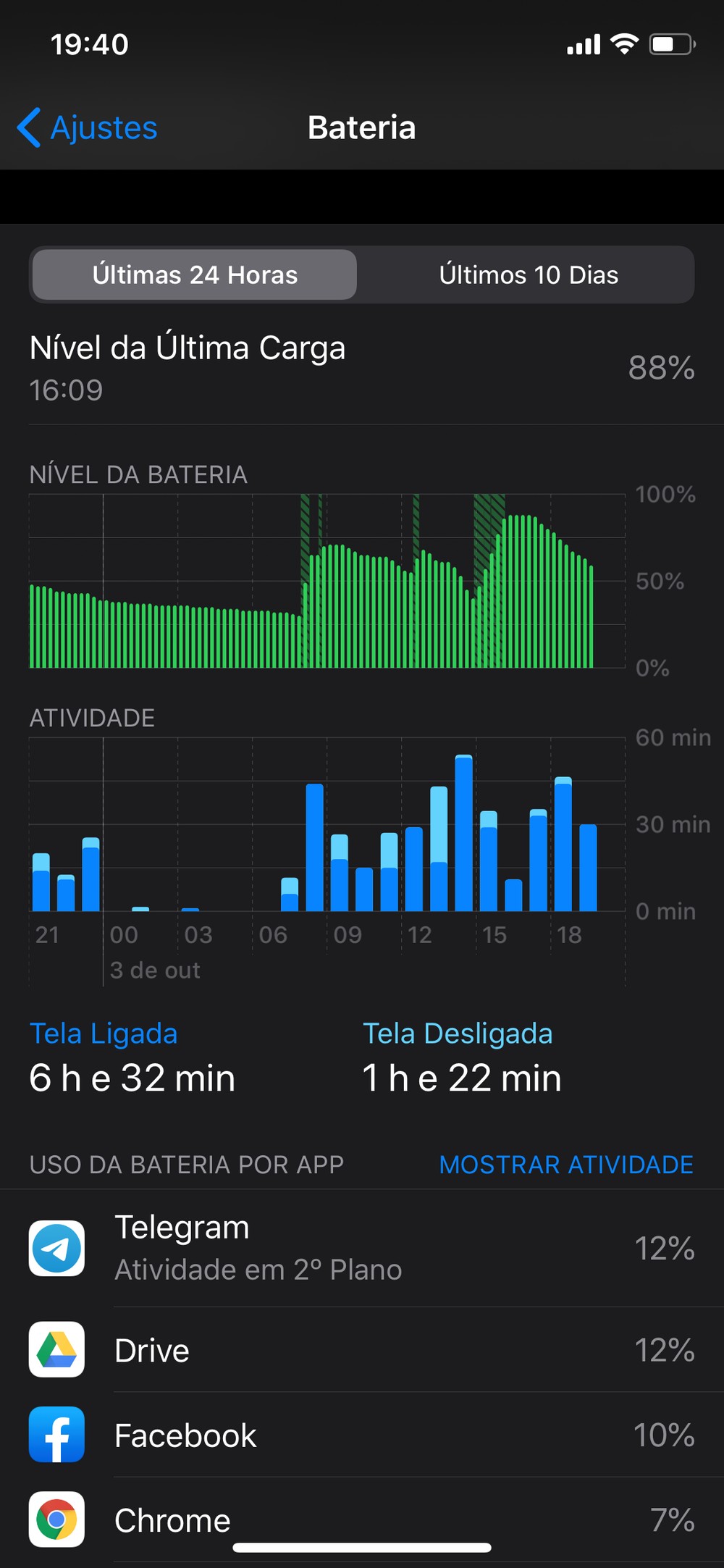724x1568 pixels.
Task: Select the Últimas 24 Horas segment
Action: (195, 275)
